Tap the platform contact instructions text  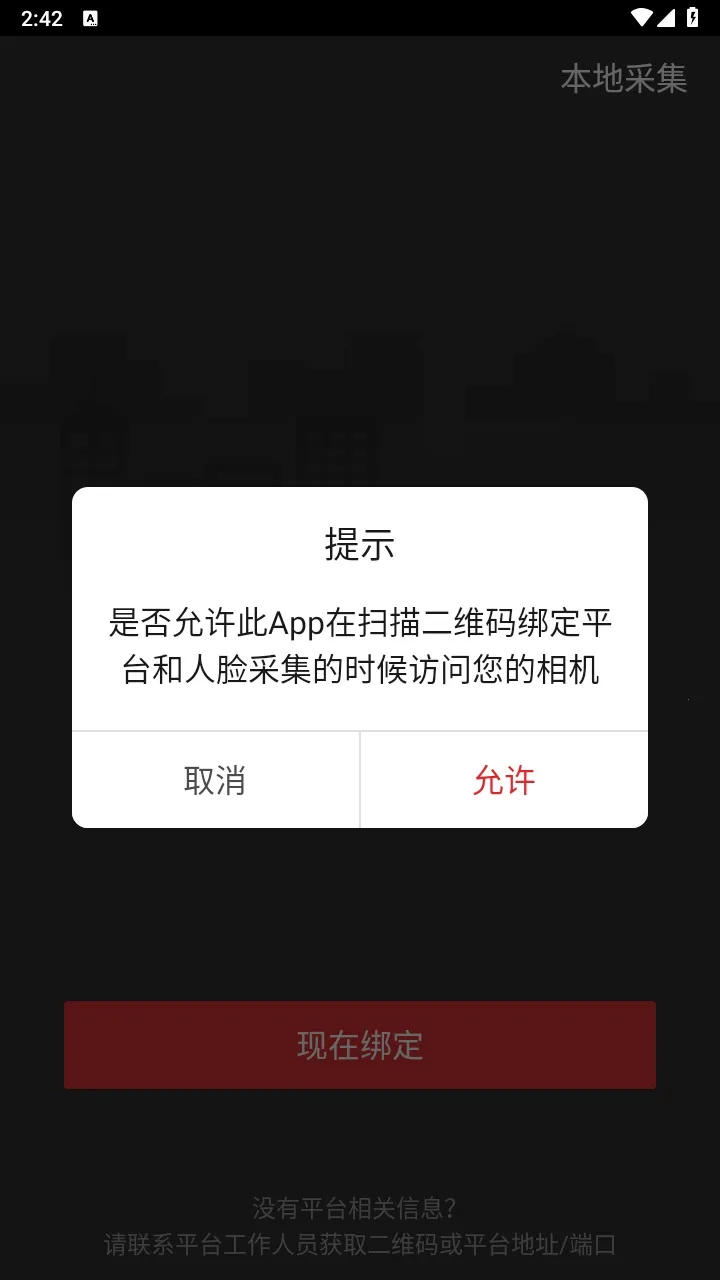click(360, 1245)
